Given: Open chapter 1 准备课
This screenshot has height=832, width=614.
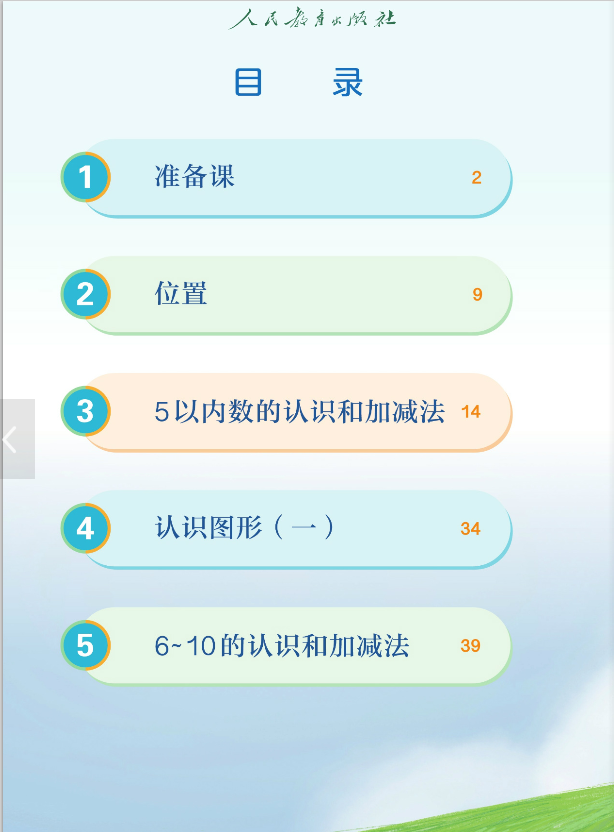Looking at the screenshot, I should [290, 178].
